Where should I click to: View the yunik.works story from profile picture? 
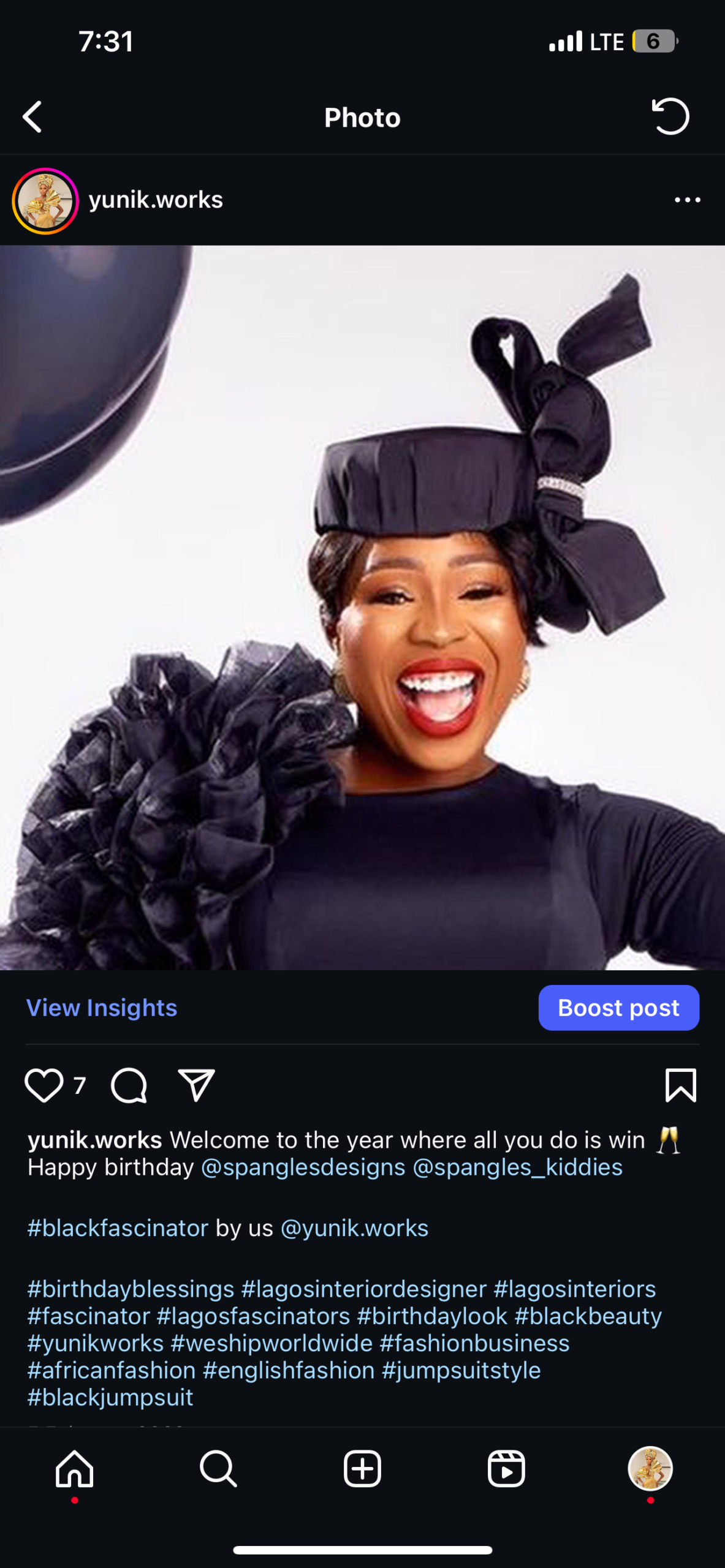[x=45, y=201]
